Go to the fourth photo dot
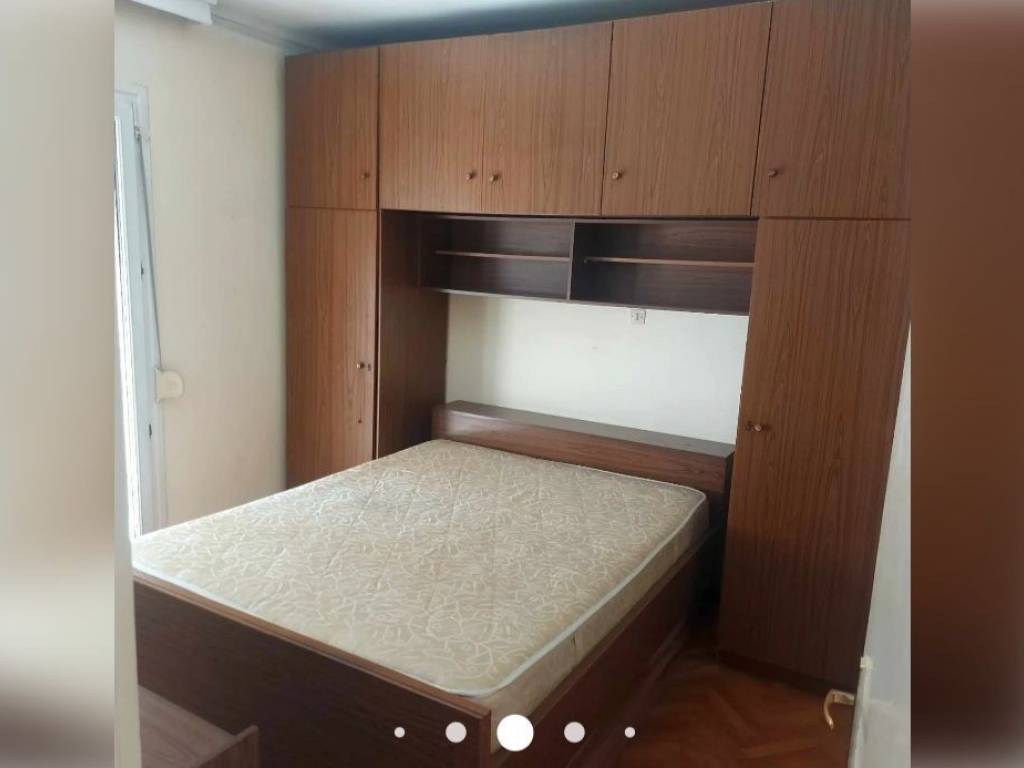The height and width of the screenshot is (768, 1024). pyautogui.click(x=574, y=732)
